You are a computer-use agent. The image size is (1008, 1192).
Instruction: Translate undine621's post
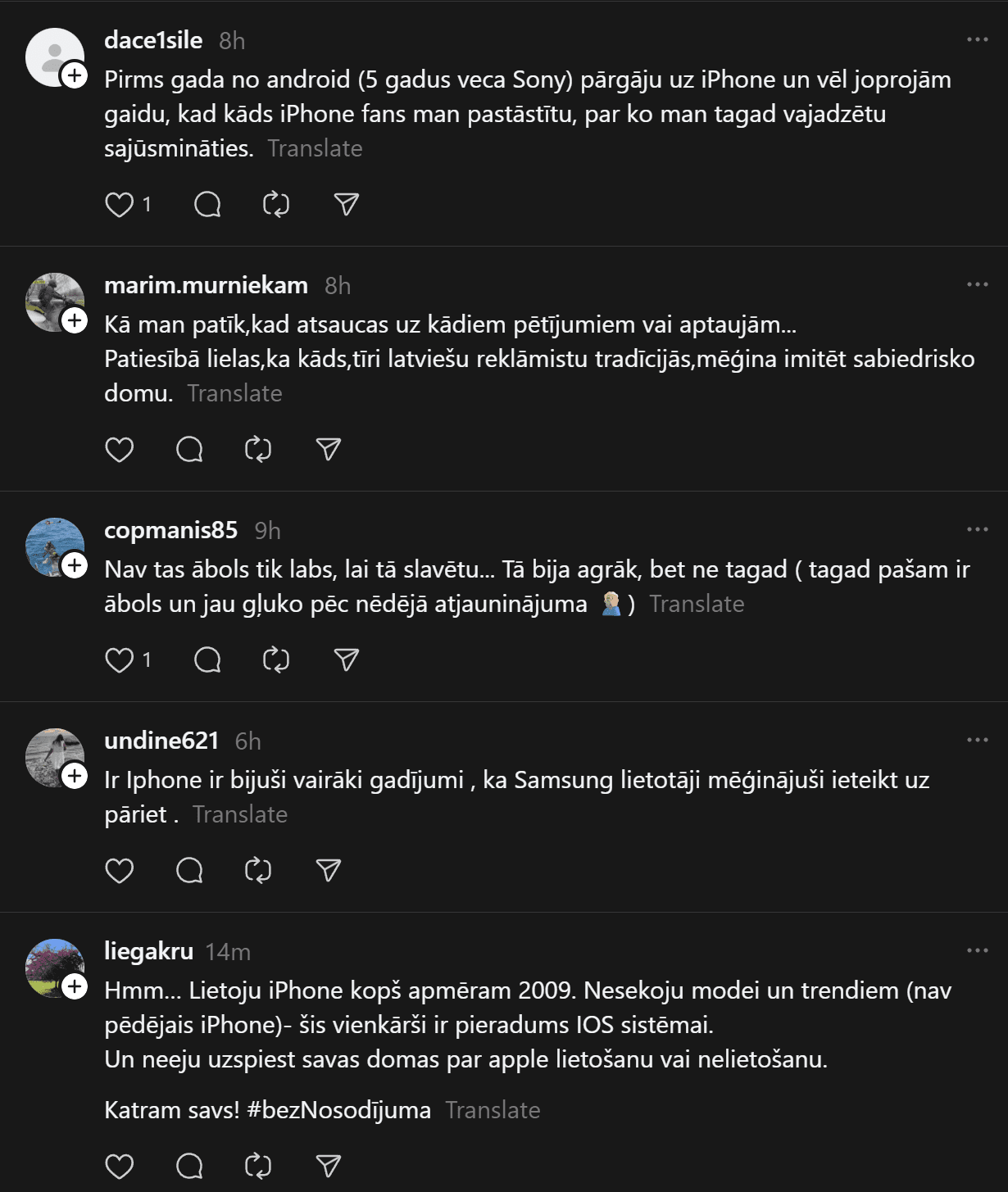[x=240, y=814]
